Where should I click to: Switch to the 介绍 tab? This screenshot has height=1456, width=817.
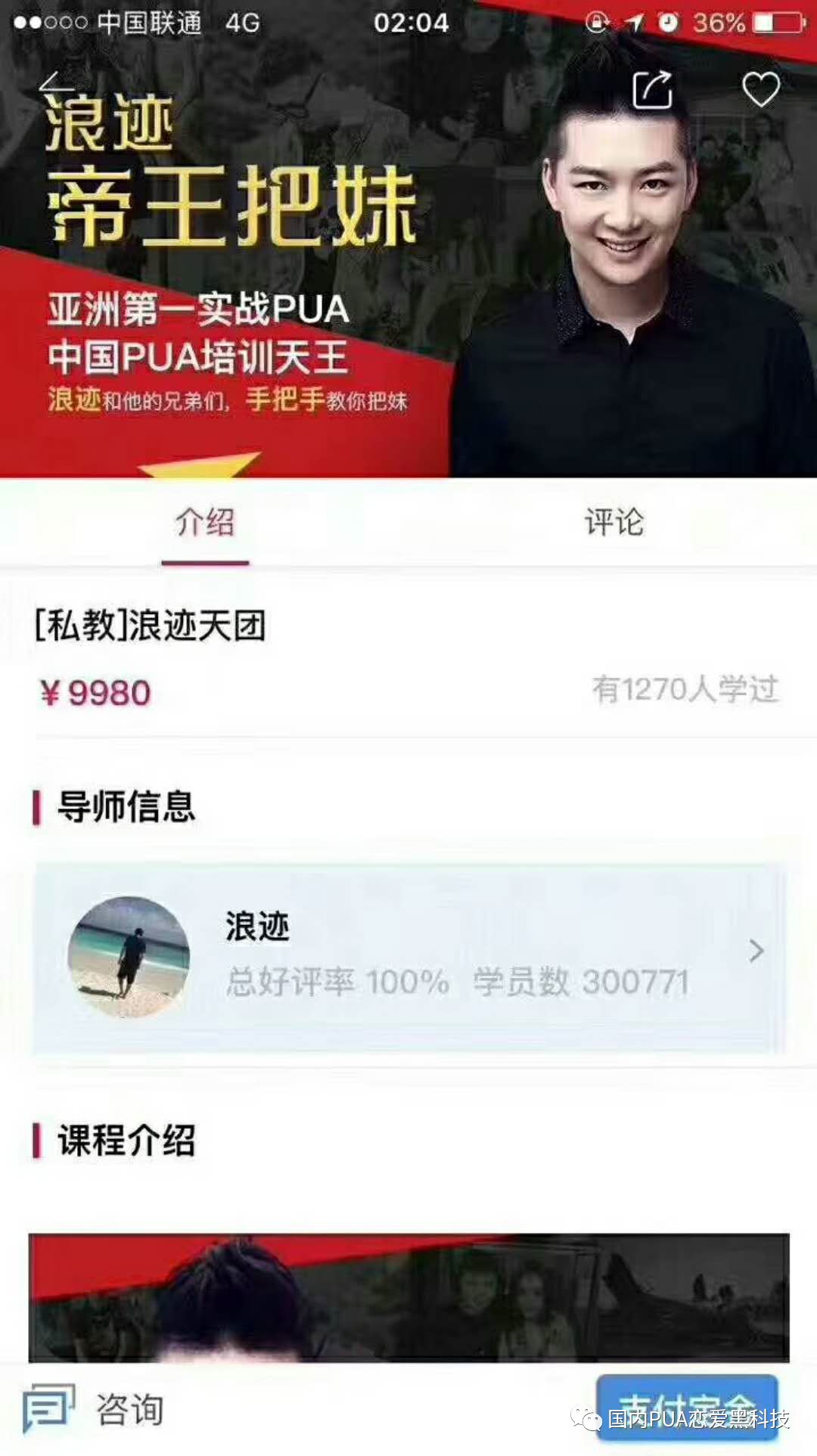coord(205,523)
